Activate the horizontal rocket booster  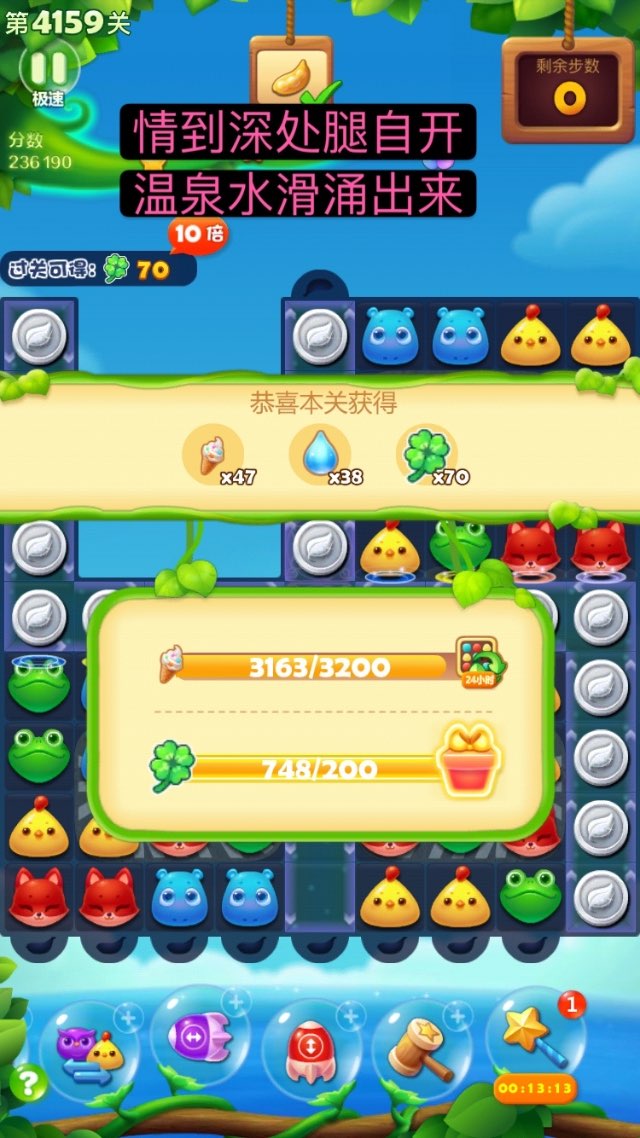198,1040
